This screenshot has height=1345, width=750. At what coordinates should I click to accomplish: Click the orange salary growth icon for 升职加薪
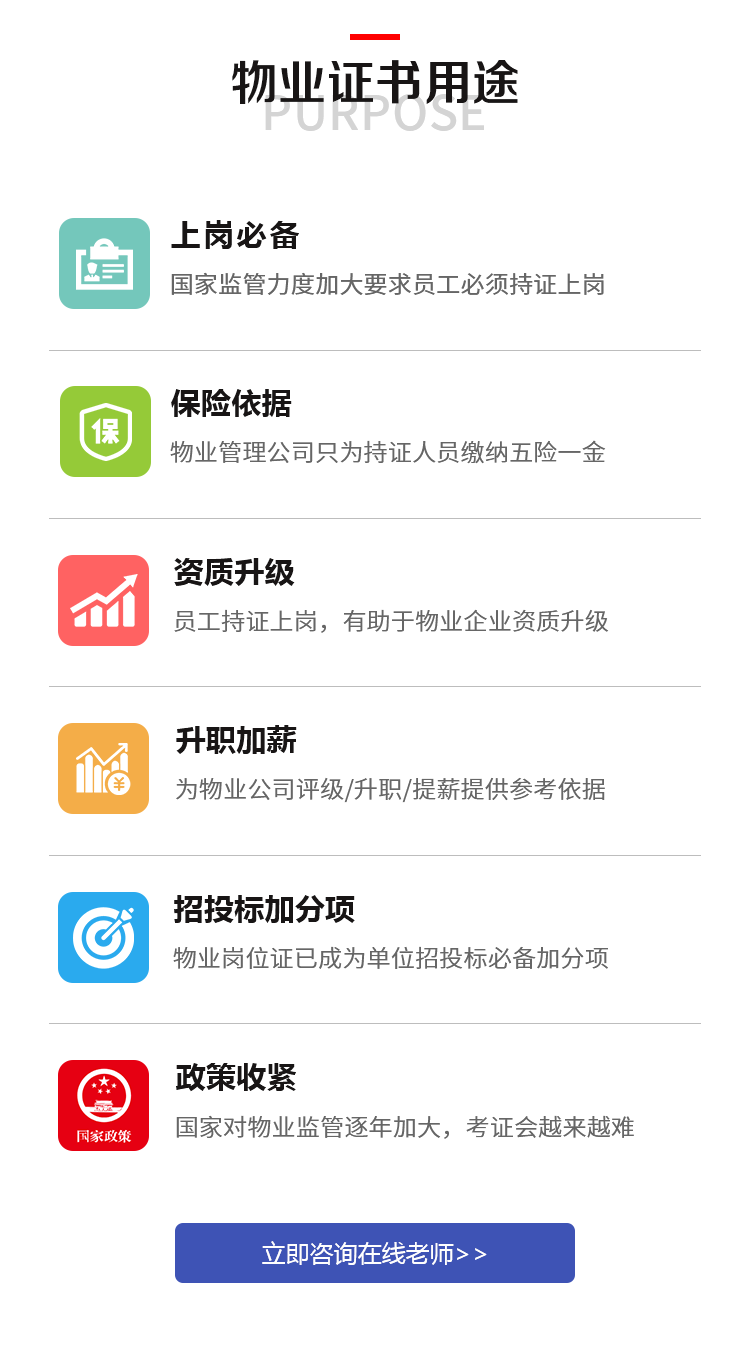coord(104,768)
